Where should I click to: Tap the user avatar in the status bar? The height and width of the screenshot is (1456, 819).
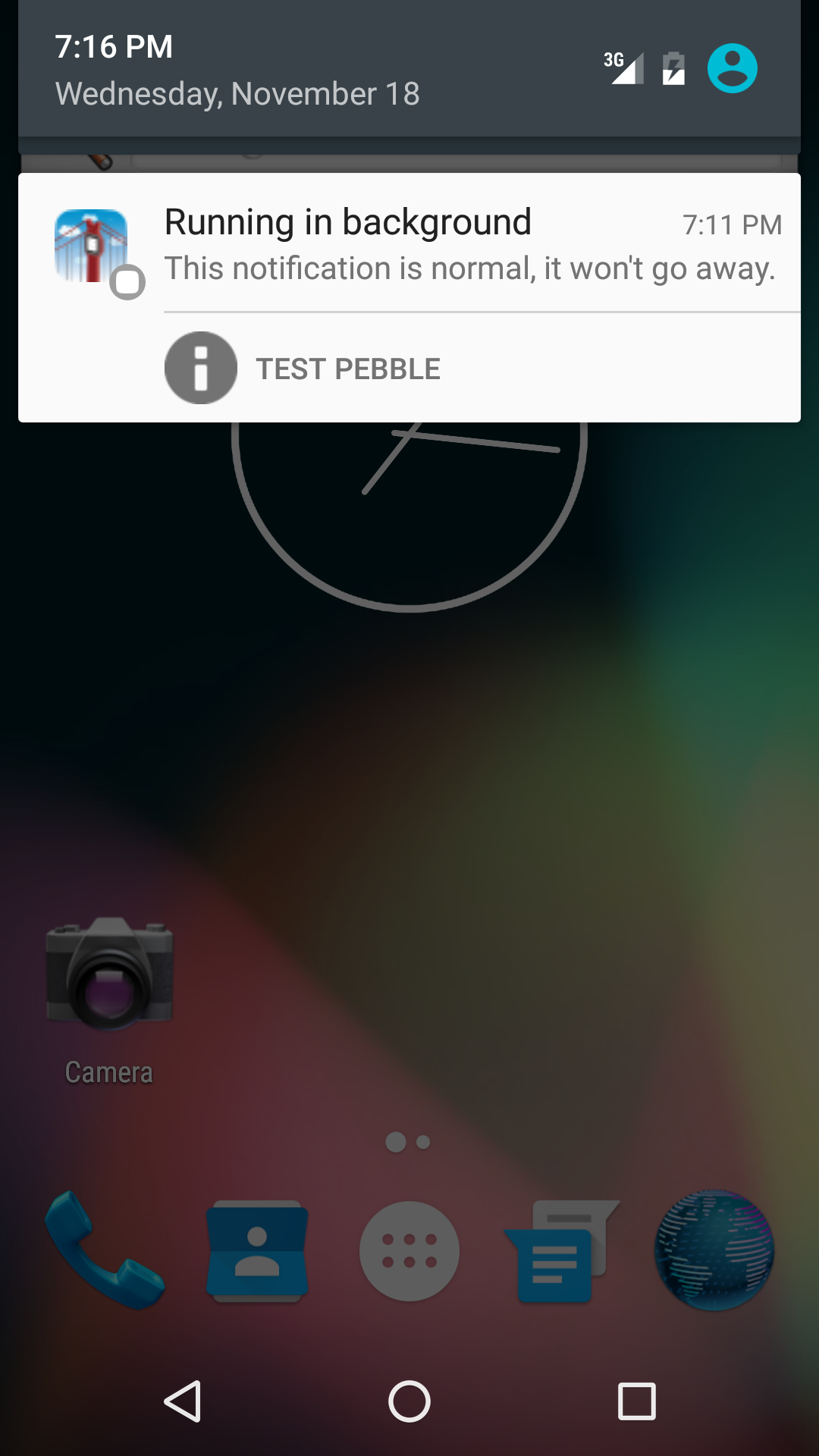[x=733, y=67]
